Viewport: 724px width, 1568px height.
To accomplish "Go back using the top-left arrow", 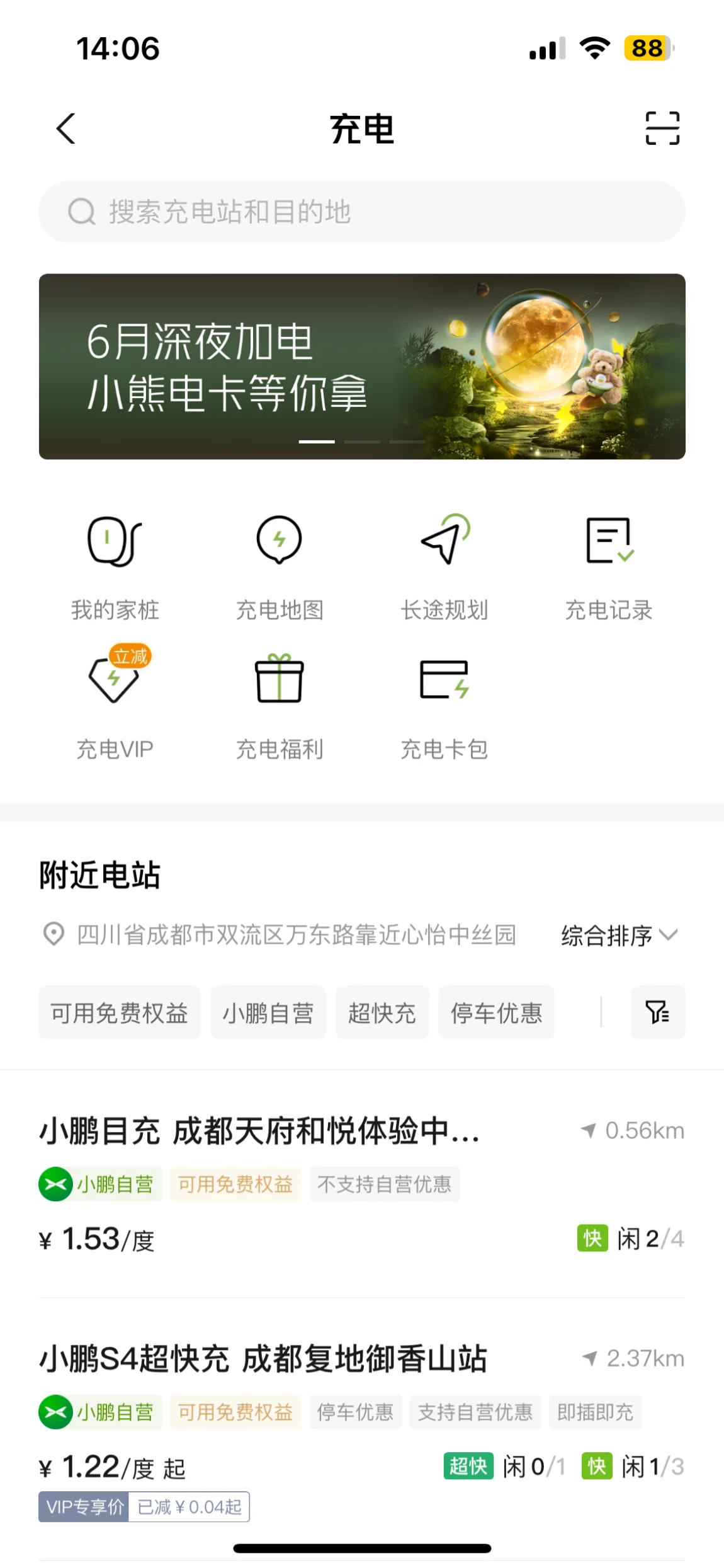I will pyautogui.click(x=66, y=129).
